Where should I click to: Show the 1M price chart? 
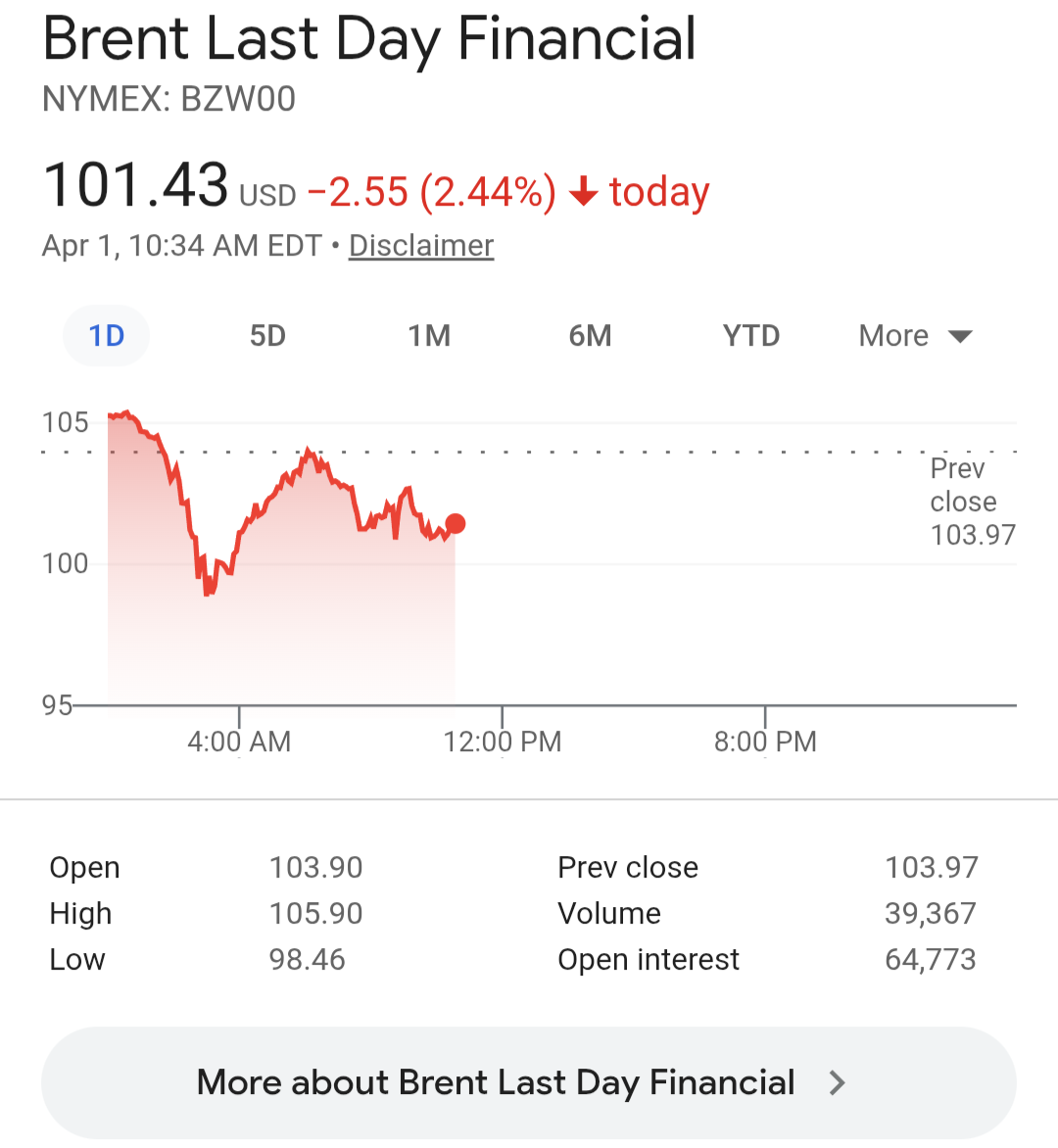(429, 336)
